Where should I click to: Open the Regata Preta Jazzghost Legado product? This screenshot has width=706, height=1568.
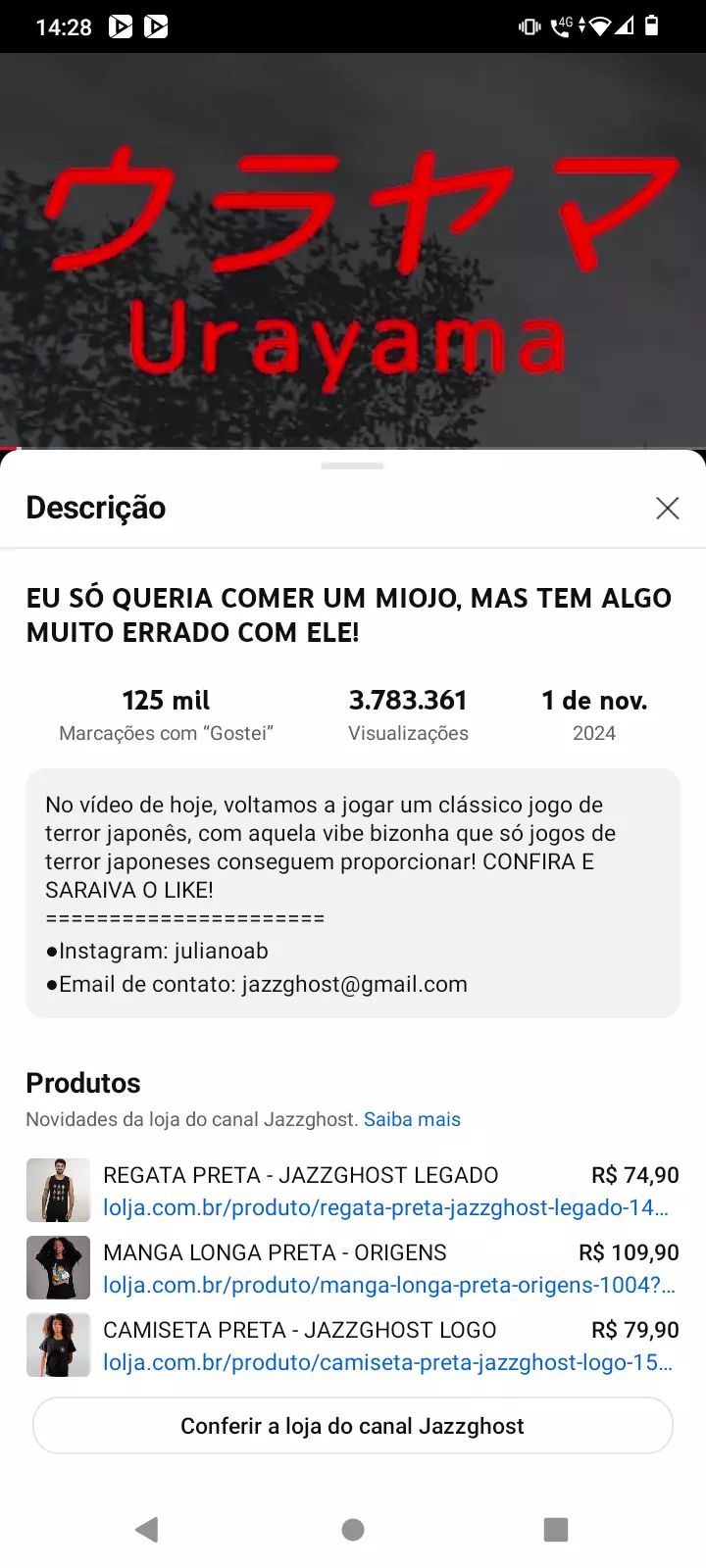(x=353, y=1191)
